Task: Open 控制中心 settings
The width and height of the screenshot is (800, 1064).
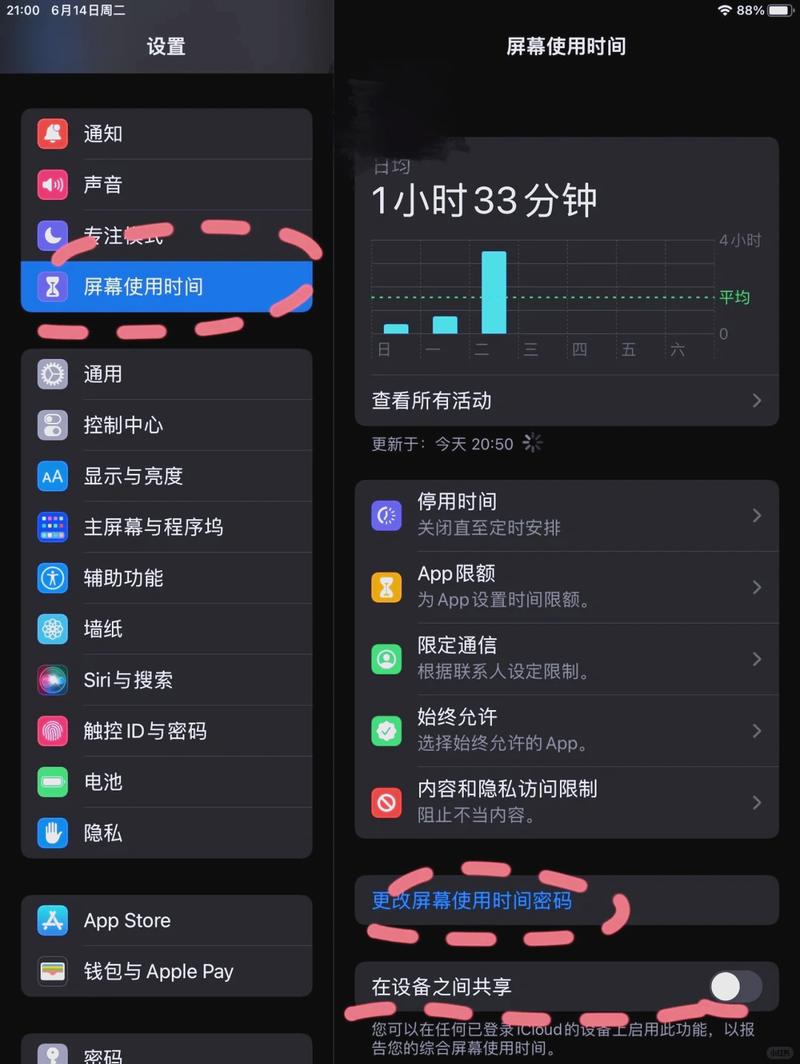Action: (166, 425)
